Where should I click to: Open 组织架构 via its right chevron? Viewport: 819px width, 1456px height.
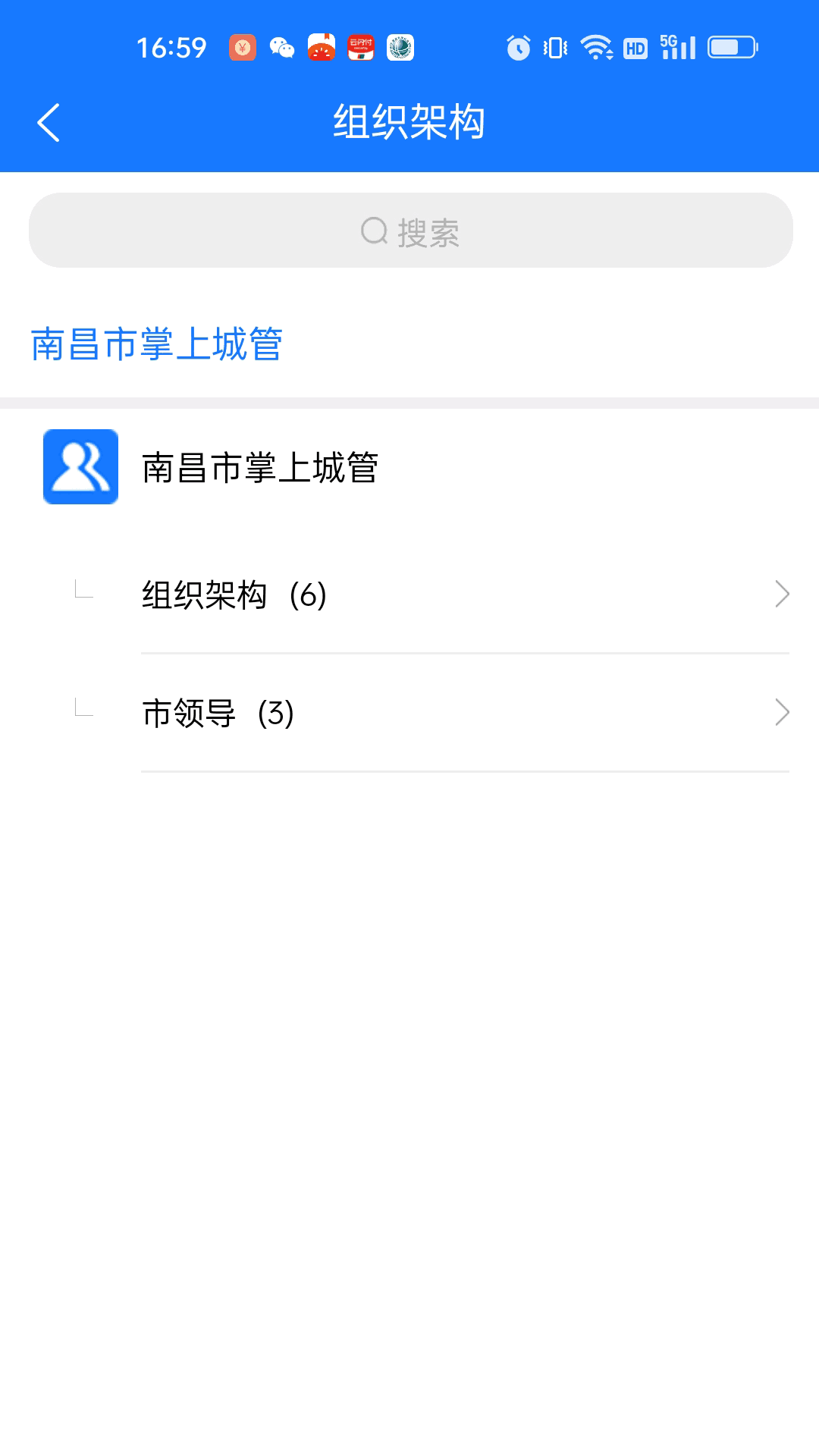(782, 595)
